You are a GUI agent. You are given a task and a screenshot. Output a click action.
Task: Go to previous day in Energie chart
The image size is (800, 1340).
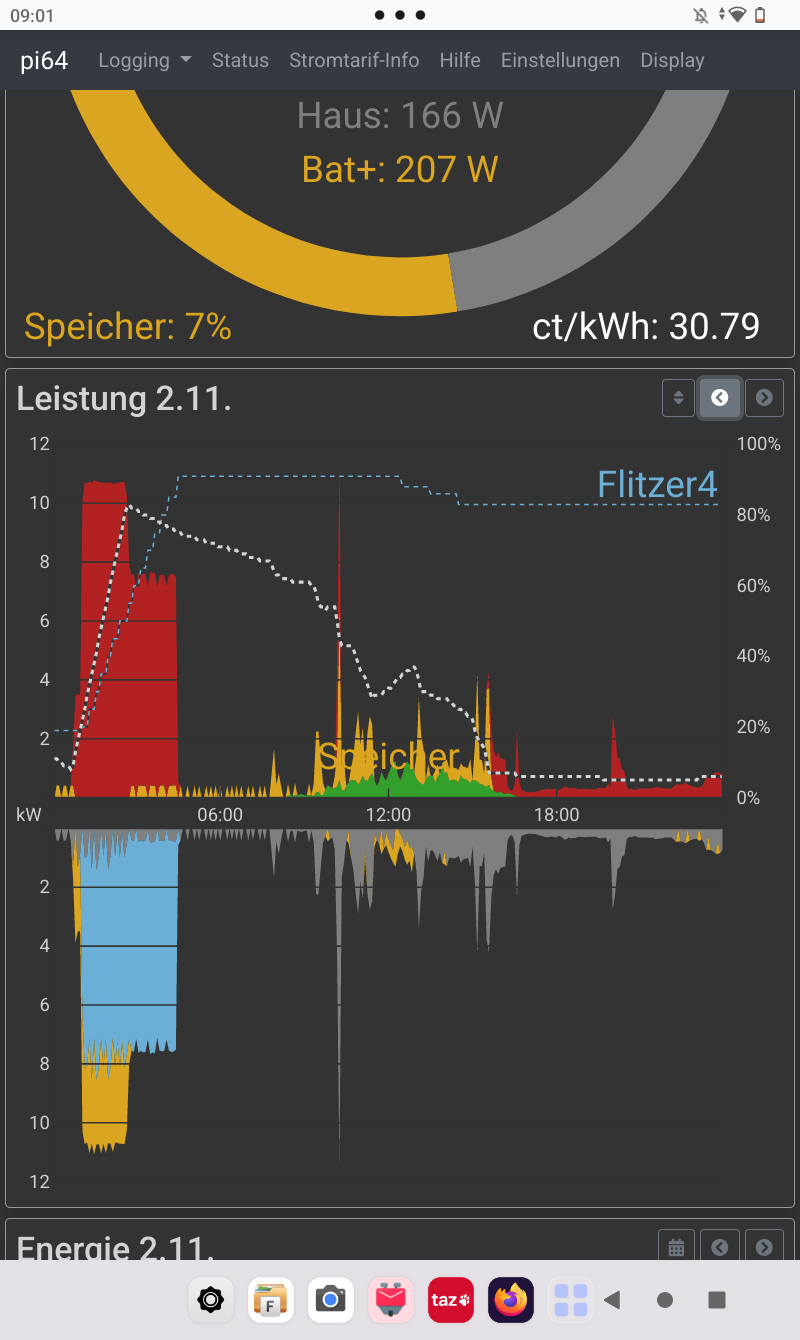pyautogui.click(x=719, y=1247)
